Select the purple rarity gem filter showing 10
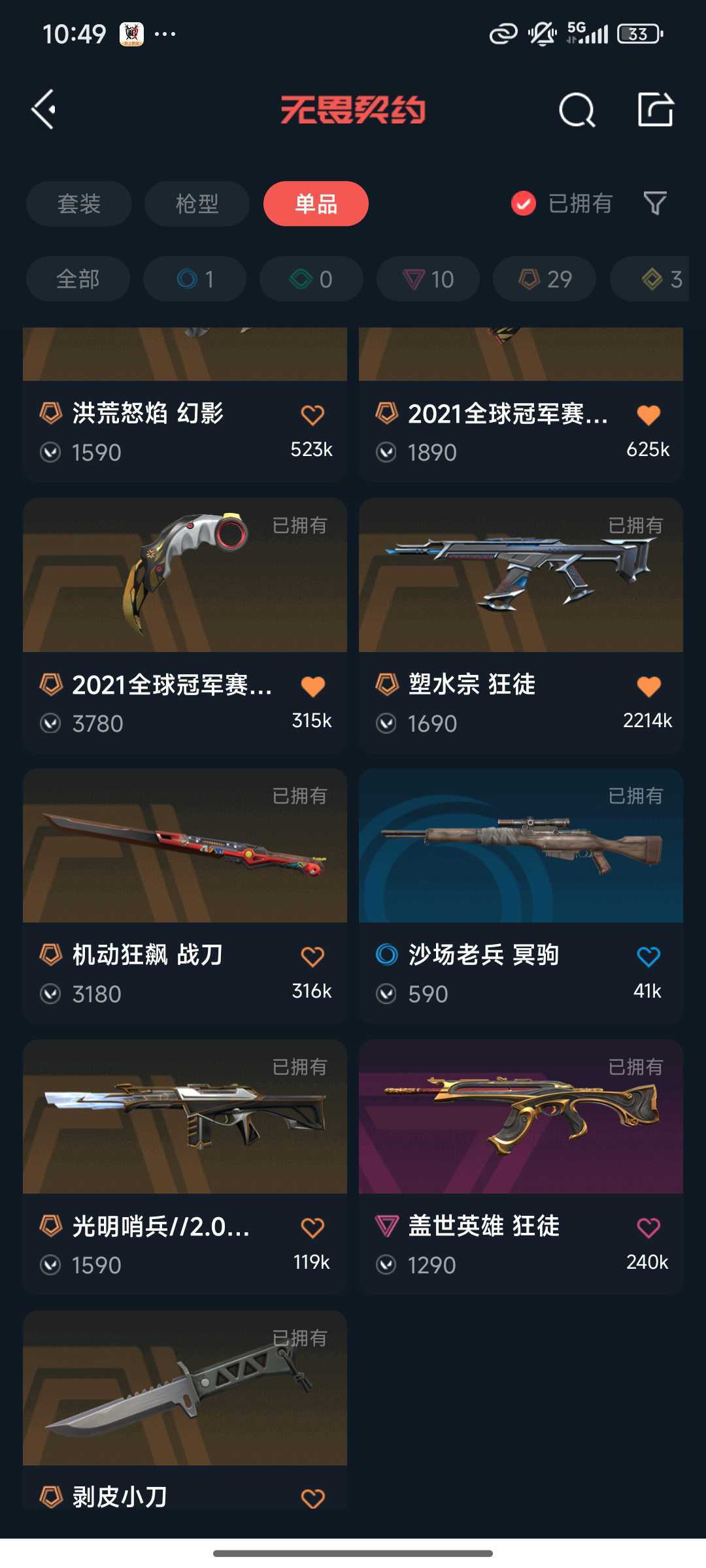The height and width of the screenshot is (1568, 706). click(x=427, y=279)
